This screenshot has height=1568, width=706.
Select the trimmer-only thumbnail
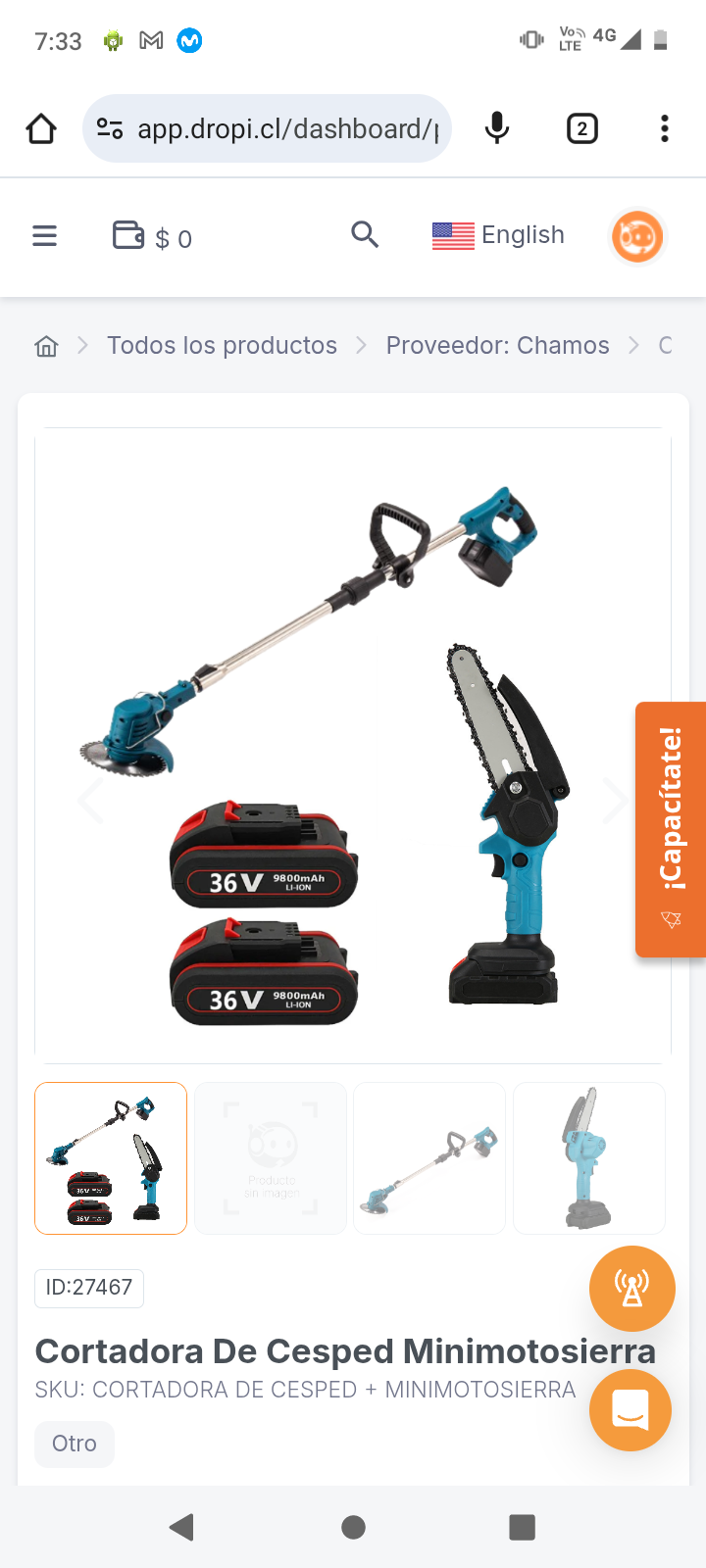point(429,1158)
